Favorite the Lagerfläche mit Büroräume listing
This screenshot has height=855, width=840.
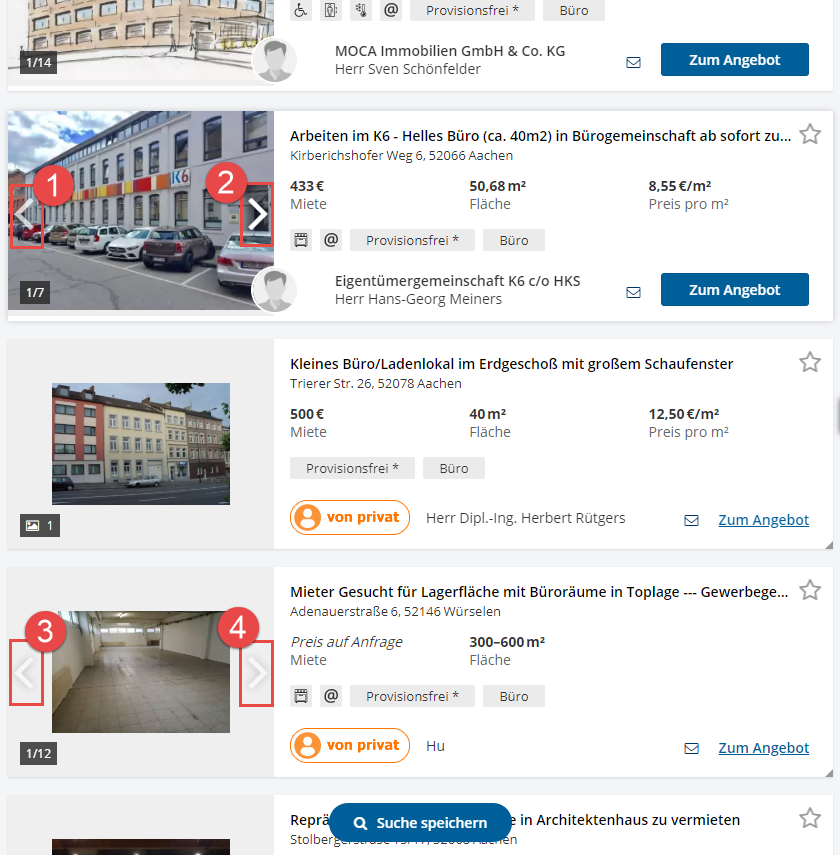[810, 590]
